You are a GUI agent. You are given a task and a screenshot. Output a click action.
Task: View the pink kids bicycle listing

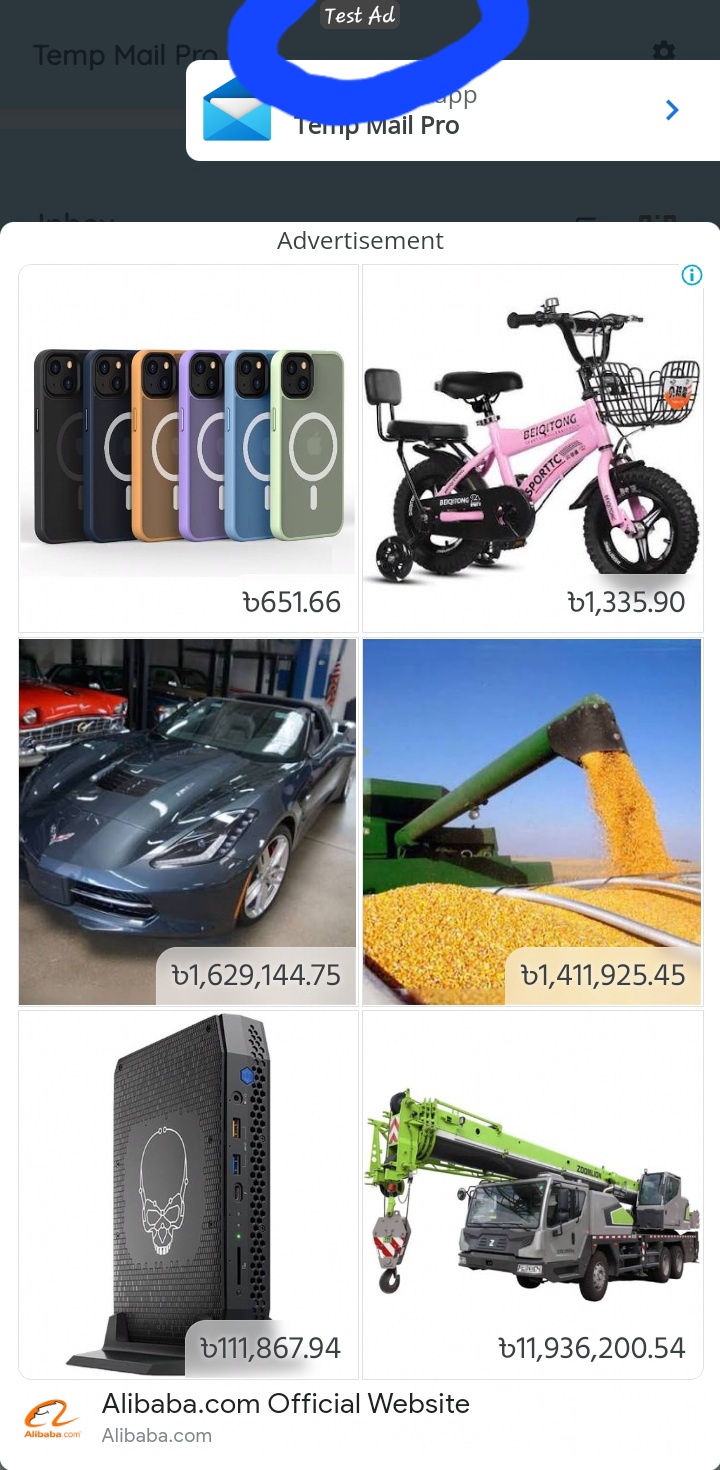pyautogui.click(x=532, y=448)
